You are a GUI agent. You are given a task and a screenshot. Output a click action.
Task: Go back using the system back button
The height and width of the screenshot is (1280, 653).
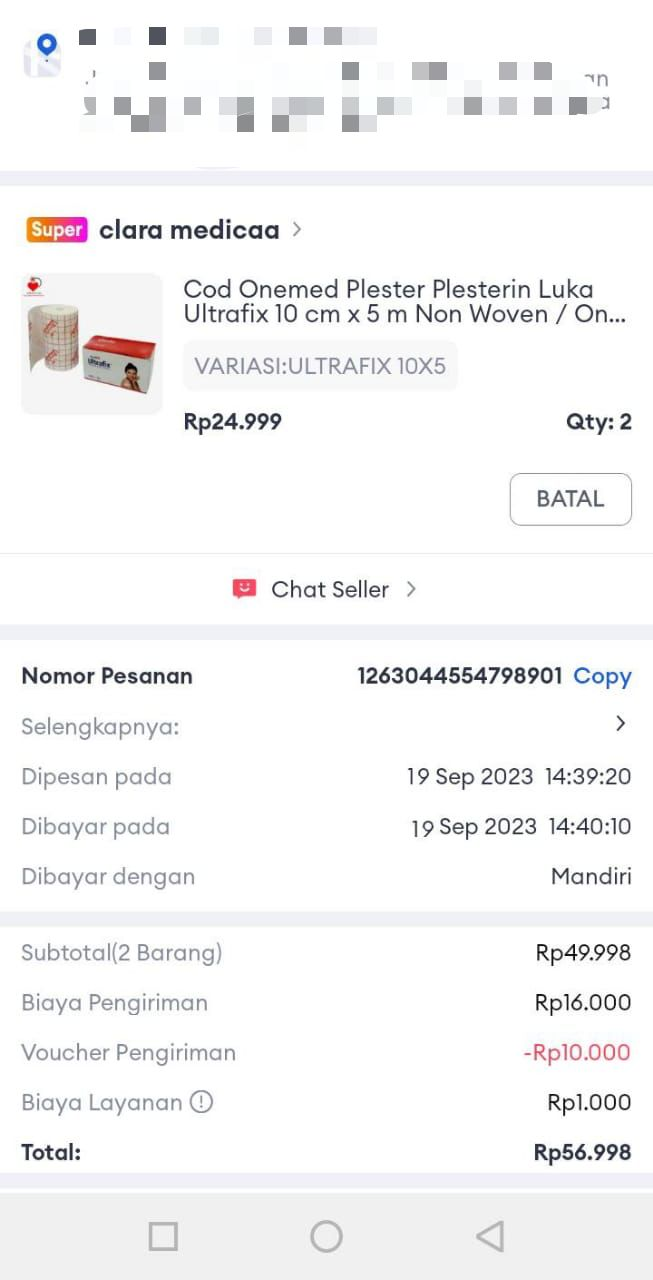coord(490,1237)
